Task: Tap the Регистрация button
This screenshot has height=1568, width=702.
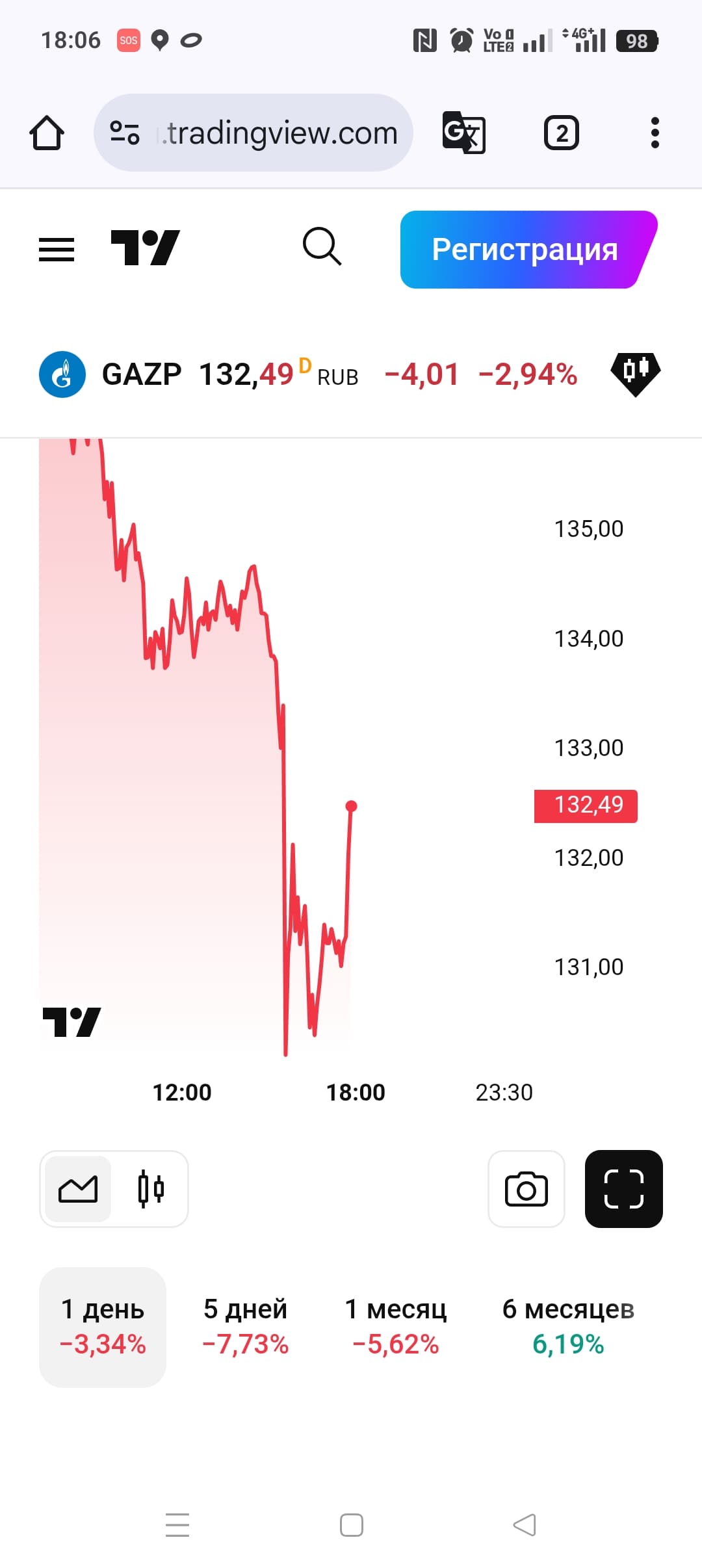Action: click(525, 250)
